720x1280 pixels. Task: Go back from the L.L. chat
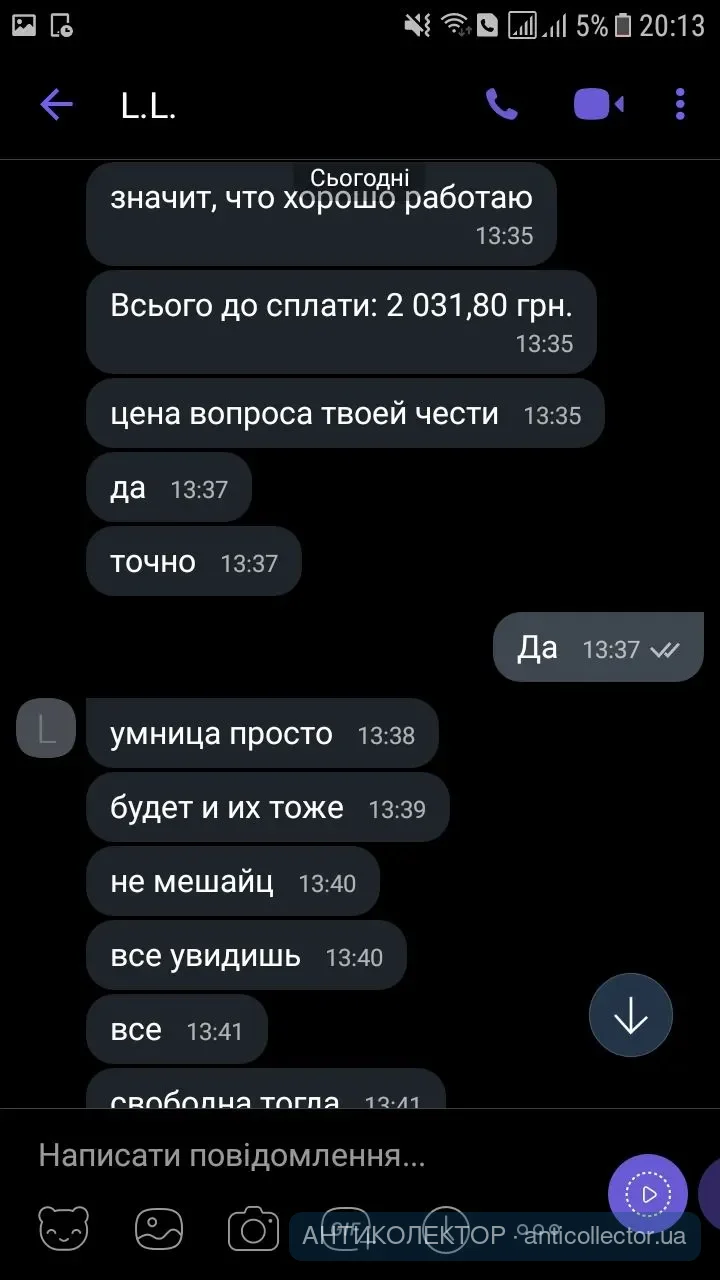tap(57, 105)
